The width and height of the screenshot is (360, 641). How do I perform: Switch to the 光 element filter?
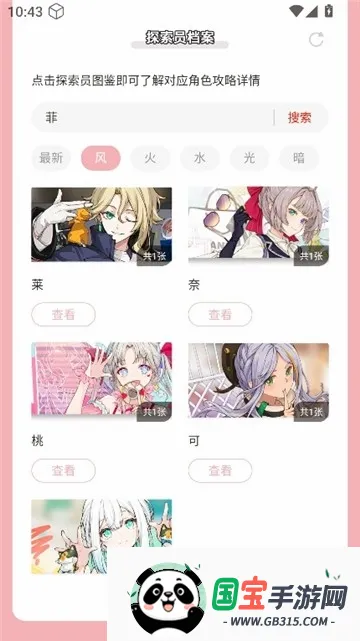[x=250, y=158]
